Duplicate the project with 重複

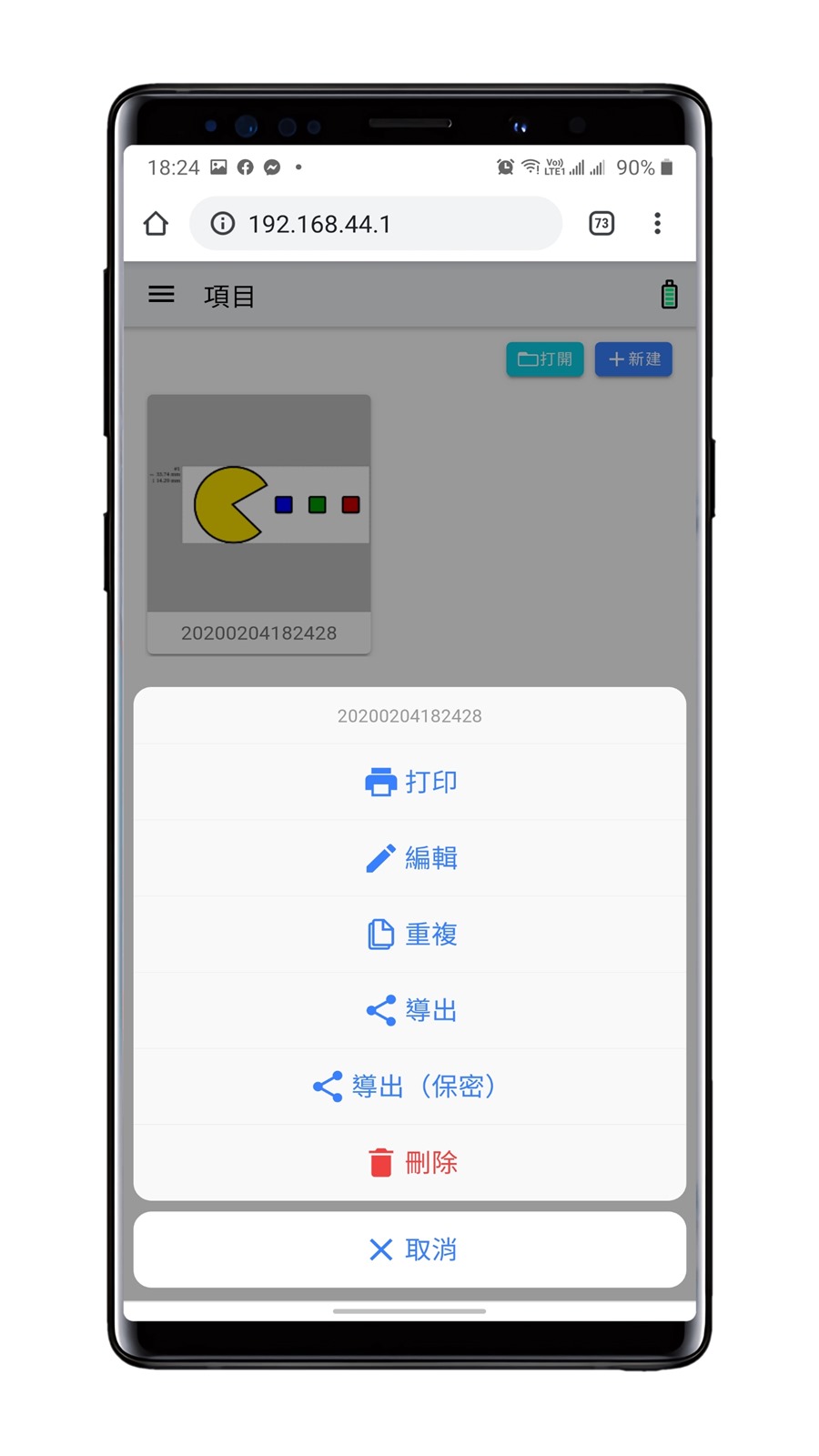click(x=410, y=935)
